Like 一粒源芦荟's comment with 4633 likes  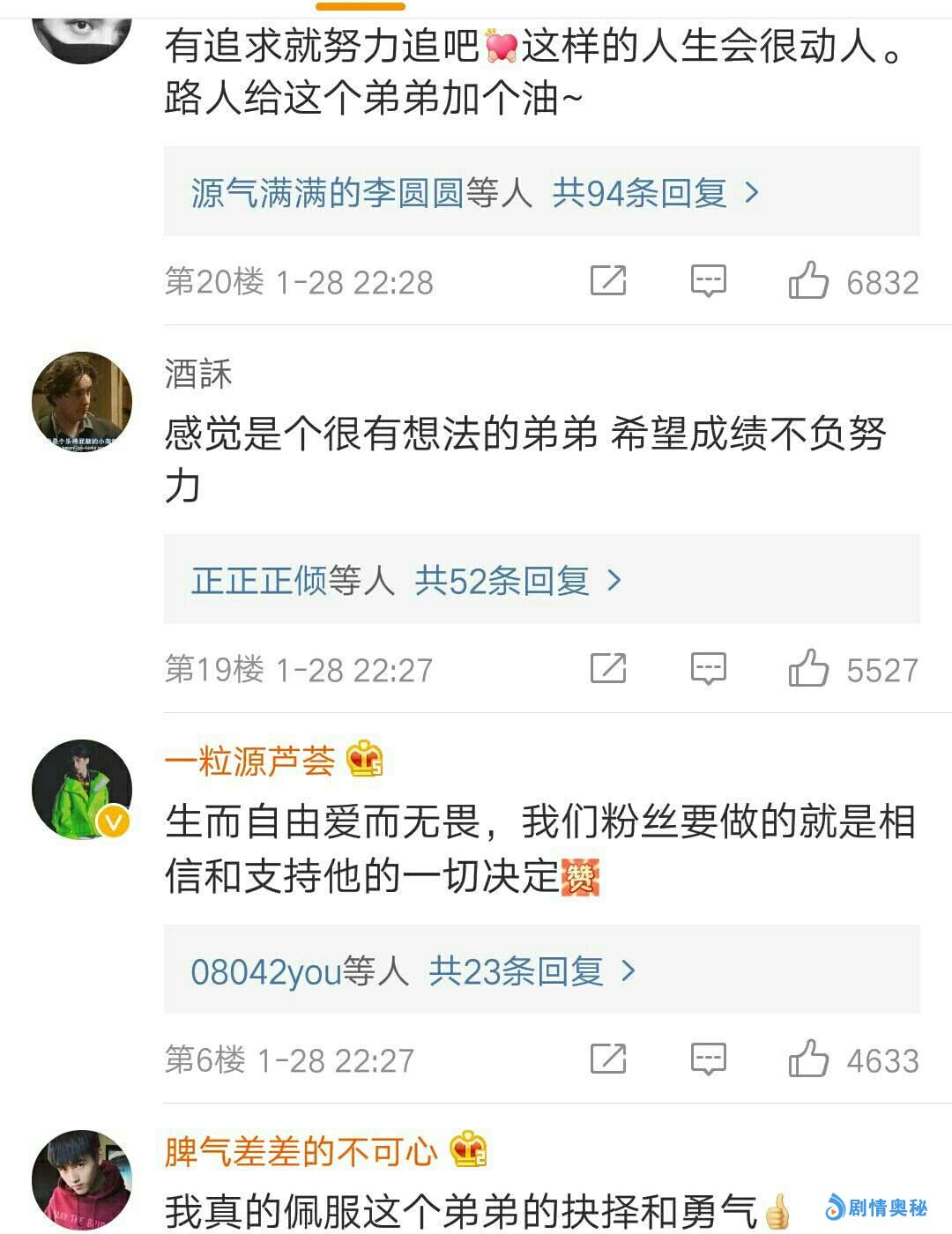[808, 1059]
